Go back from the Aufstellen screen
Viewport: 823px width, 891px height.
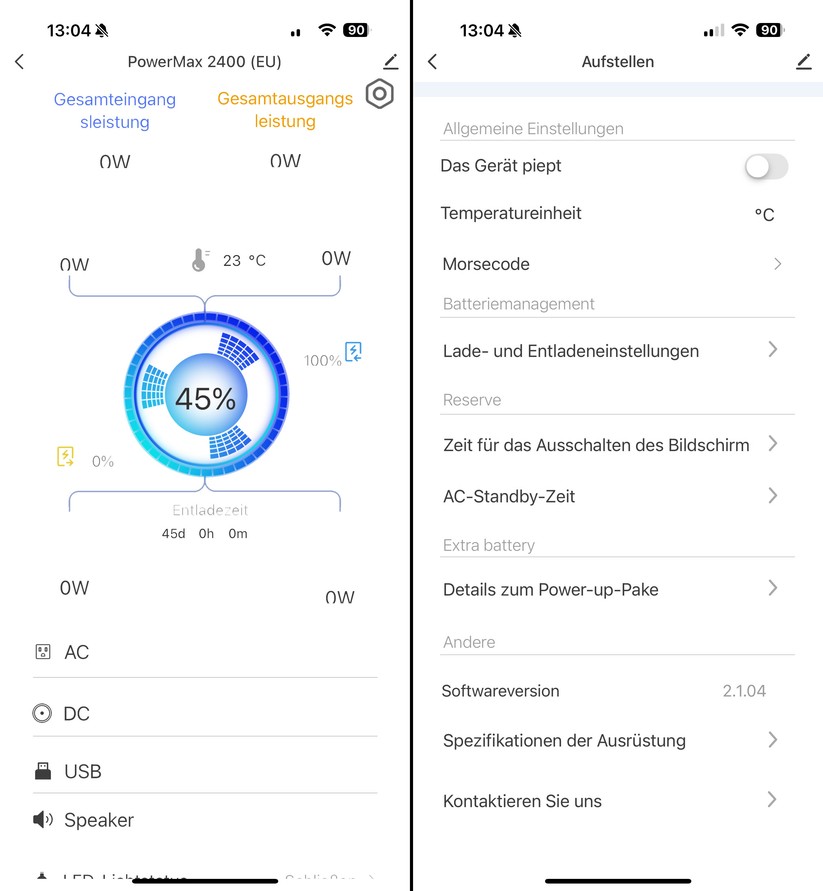click(x=432, y=62)
